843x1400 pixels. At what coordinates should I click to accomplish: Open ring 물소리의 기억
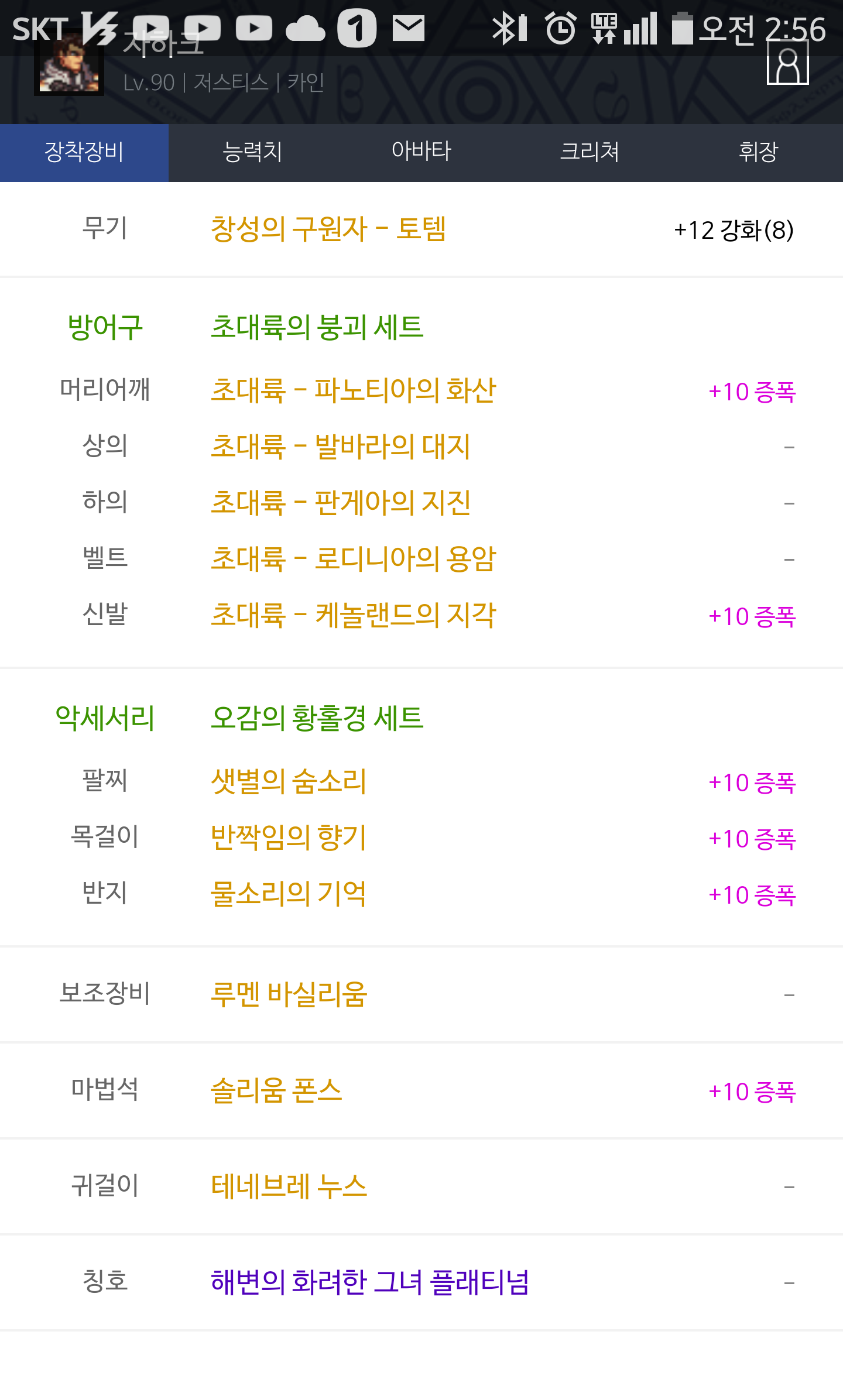coord(289,894)
